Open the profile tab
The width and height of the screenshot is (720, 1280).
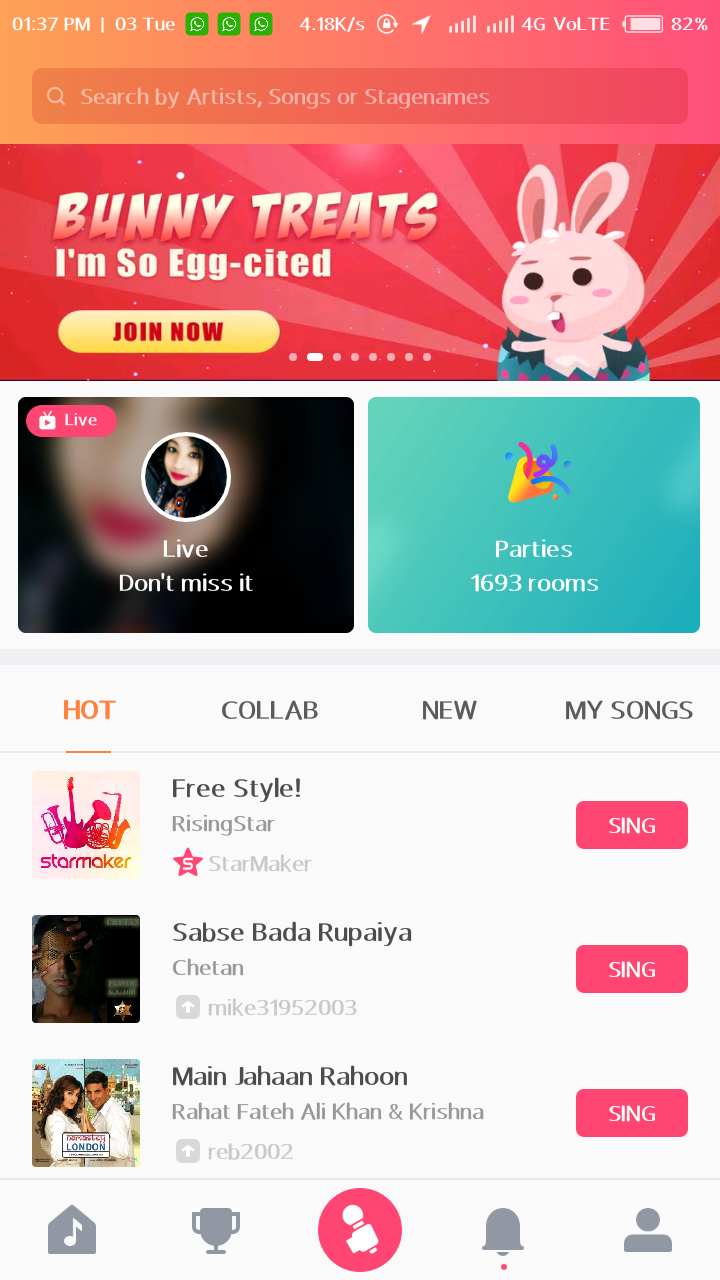click(x=647, y=1230)
